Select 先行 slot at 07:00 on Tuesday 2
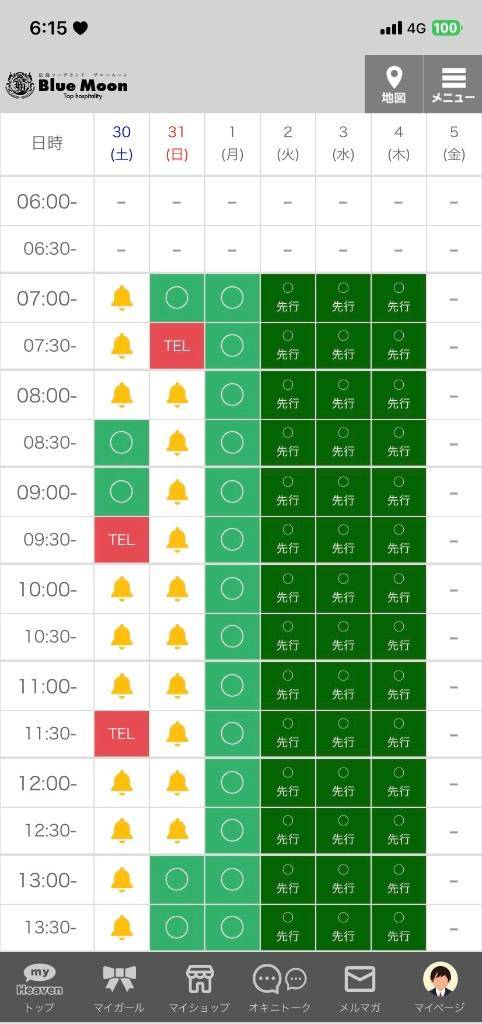482x1024 pixels. 288,298
